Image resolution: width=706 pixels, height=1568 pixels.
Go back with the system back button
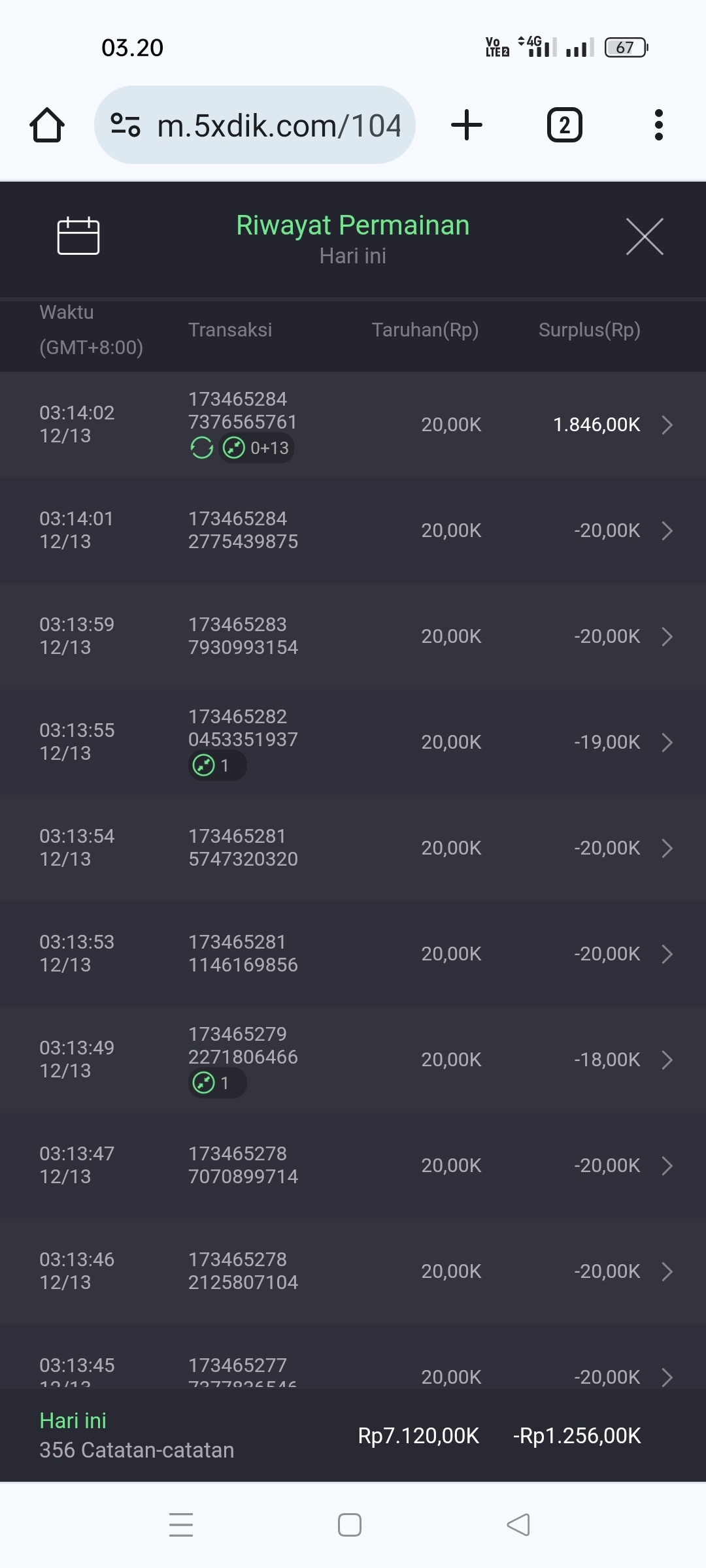tap(518, 1525)
